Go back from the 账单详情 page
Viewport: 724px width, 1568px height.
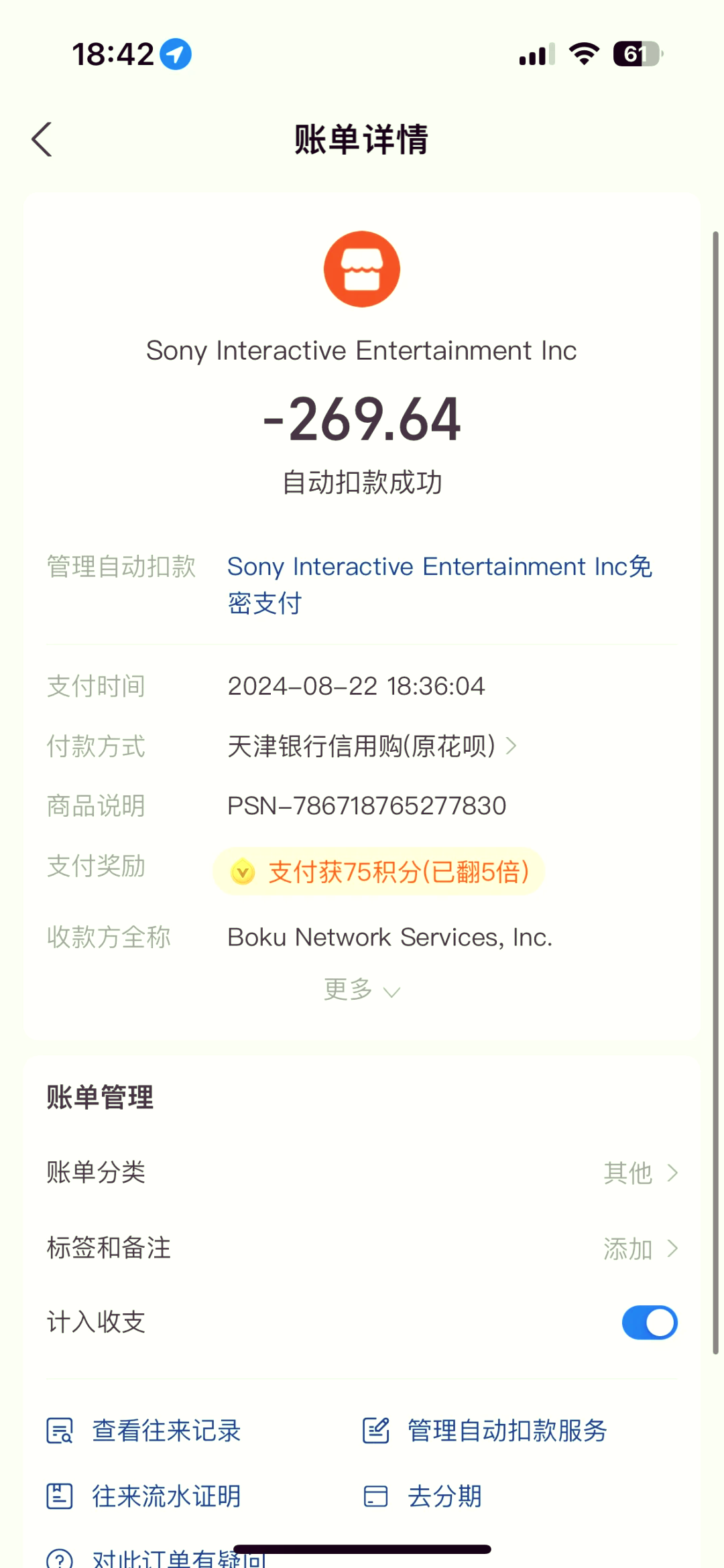[x=42, y=139]
